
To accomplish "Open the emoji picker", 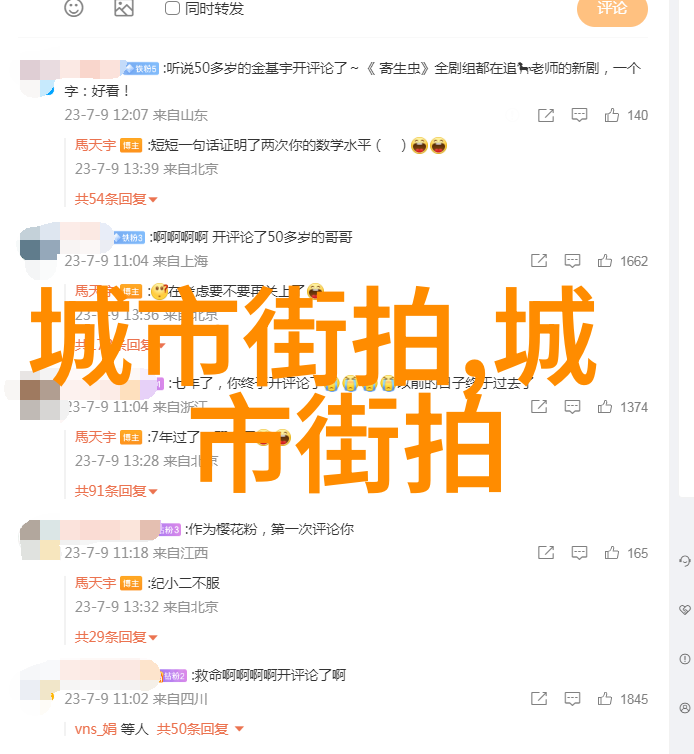I will (74, 8).
